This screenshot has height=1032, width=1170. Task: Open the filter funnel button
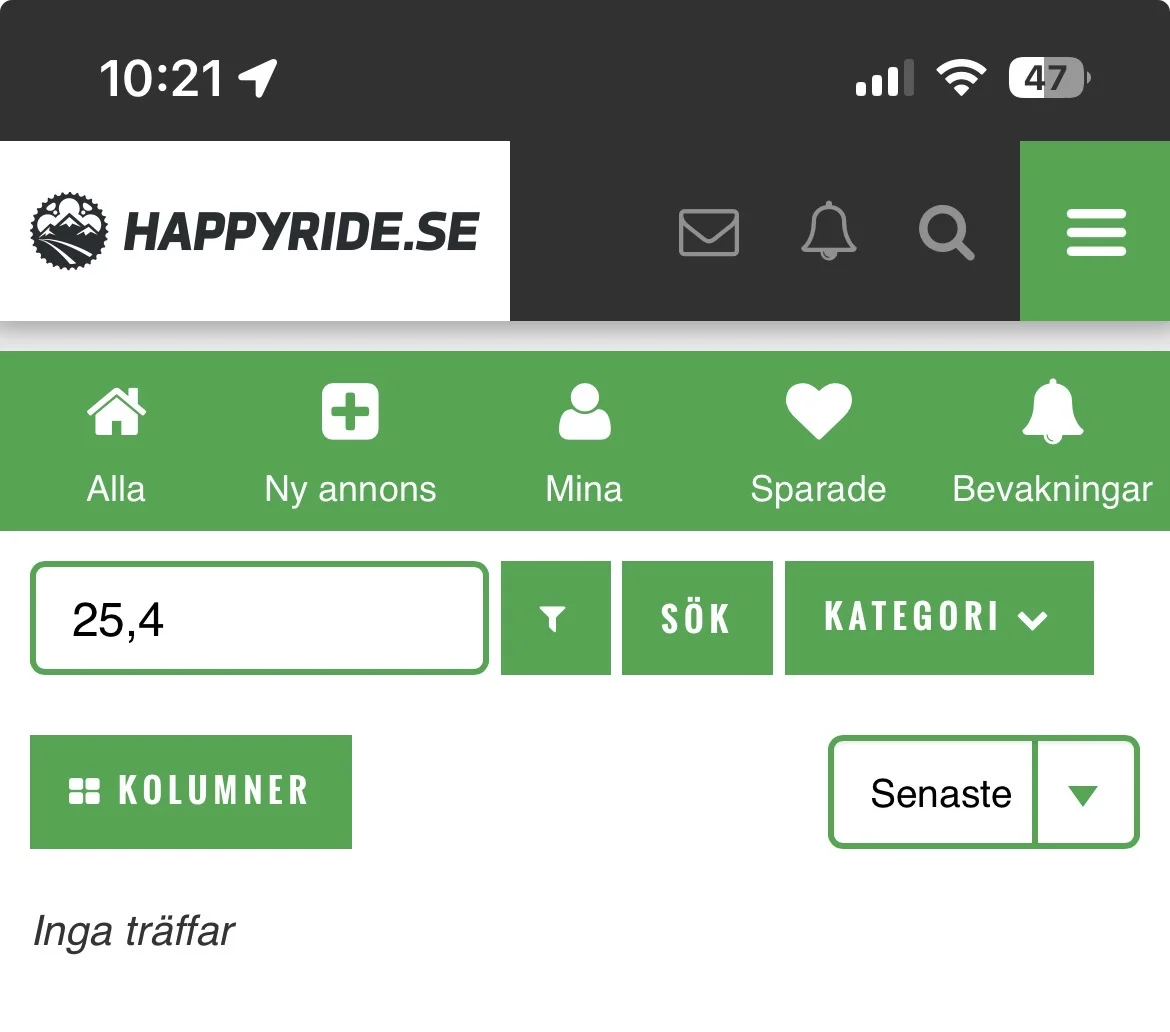(555, 619)
